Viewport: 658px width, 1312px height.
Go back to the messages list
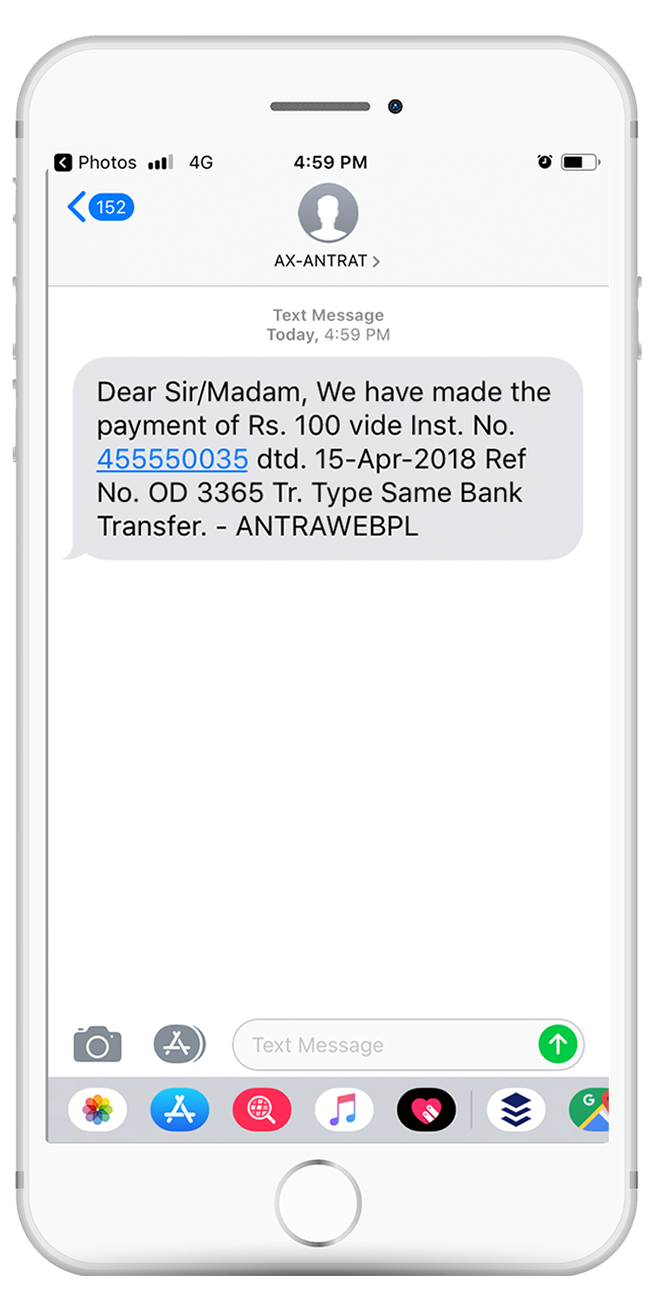click(100, 207)
